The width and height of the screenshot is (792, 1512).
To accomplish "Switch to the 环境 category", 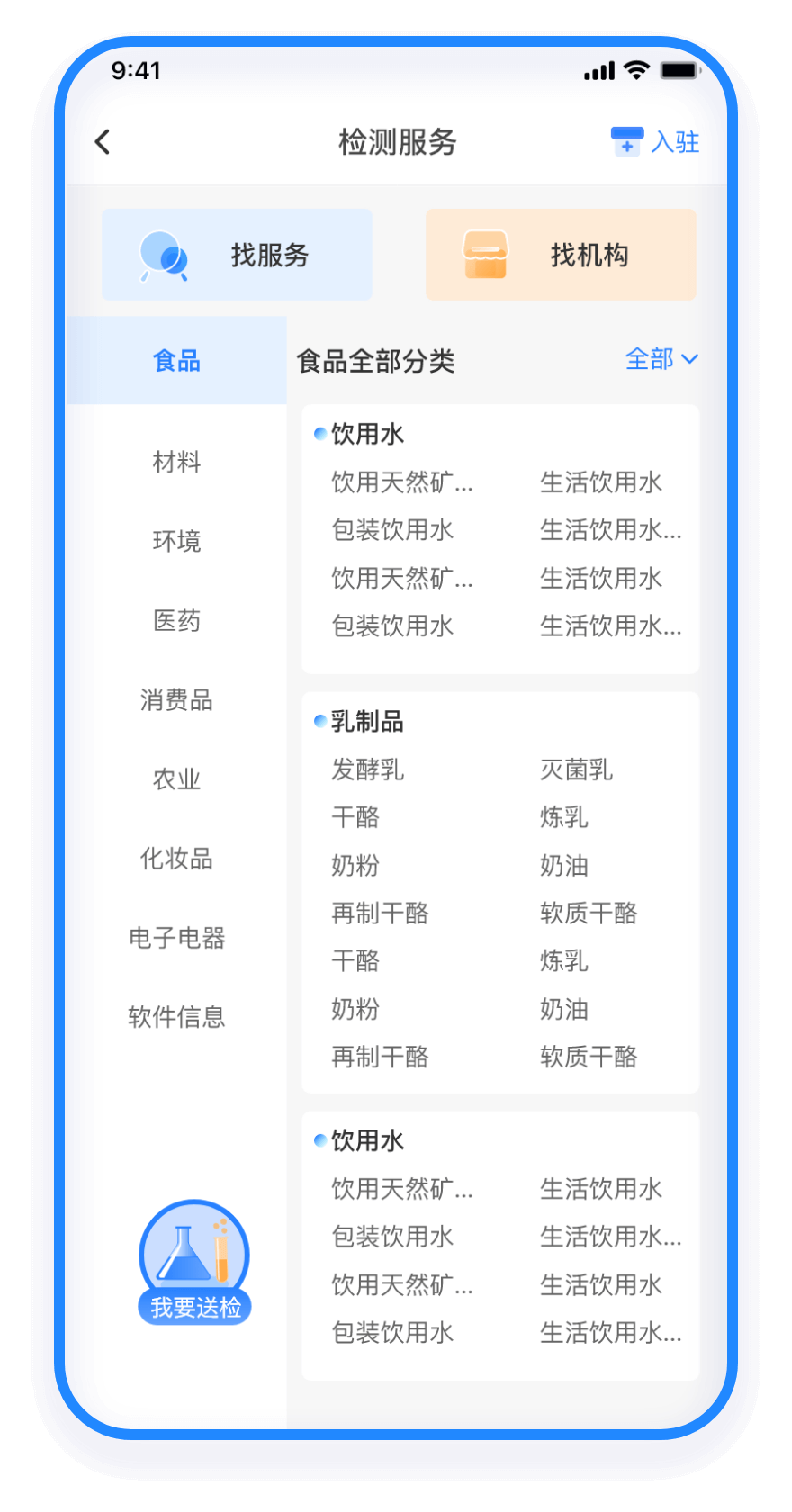I will pyautogui.click(x=176, y=541).
